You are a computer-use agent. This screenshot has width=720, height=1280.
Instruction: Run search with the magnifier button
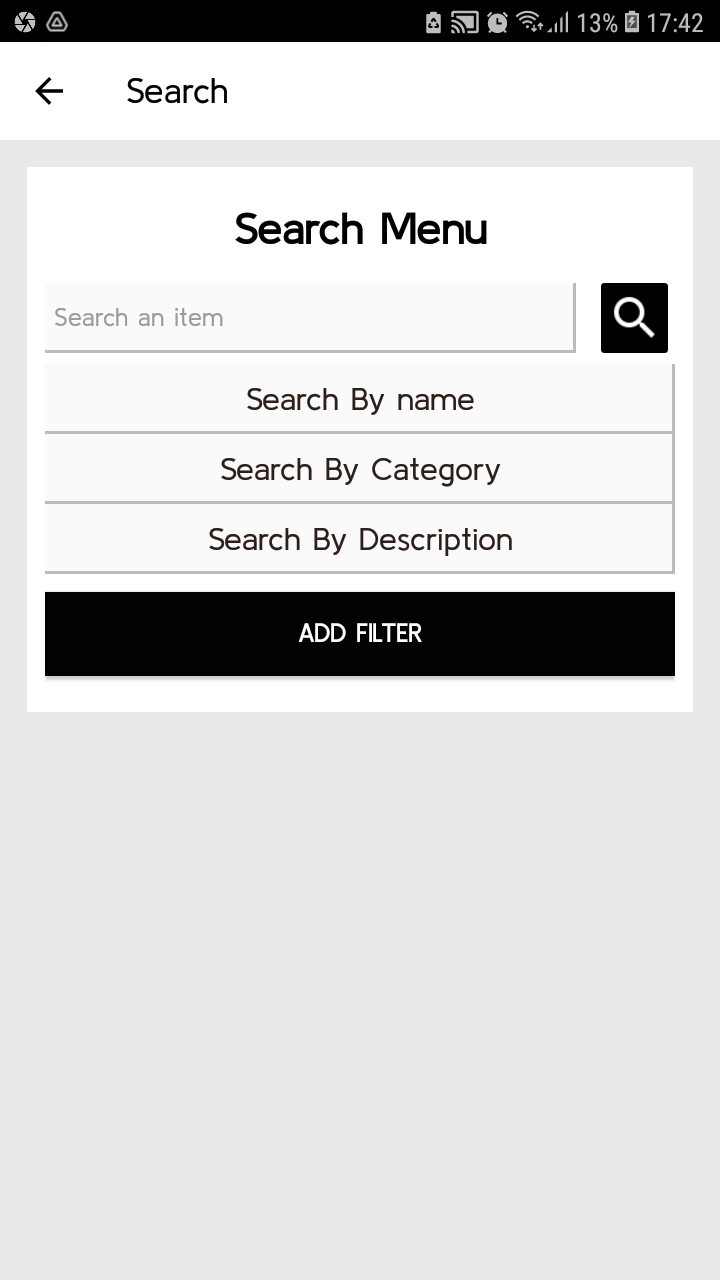(x=634, y=318)
